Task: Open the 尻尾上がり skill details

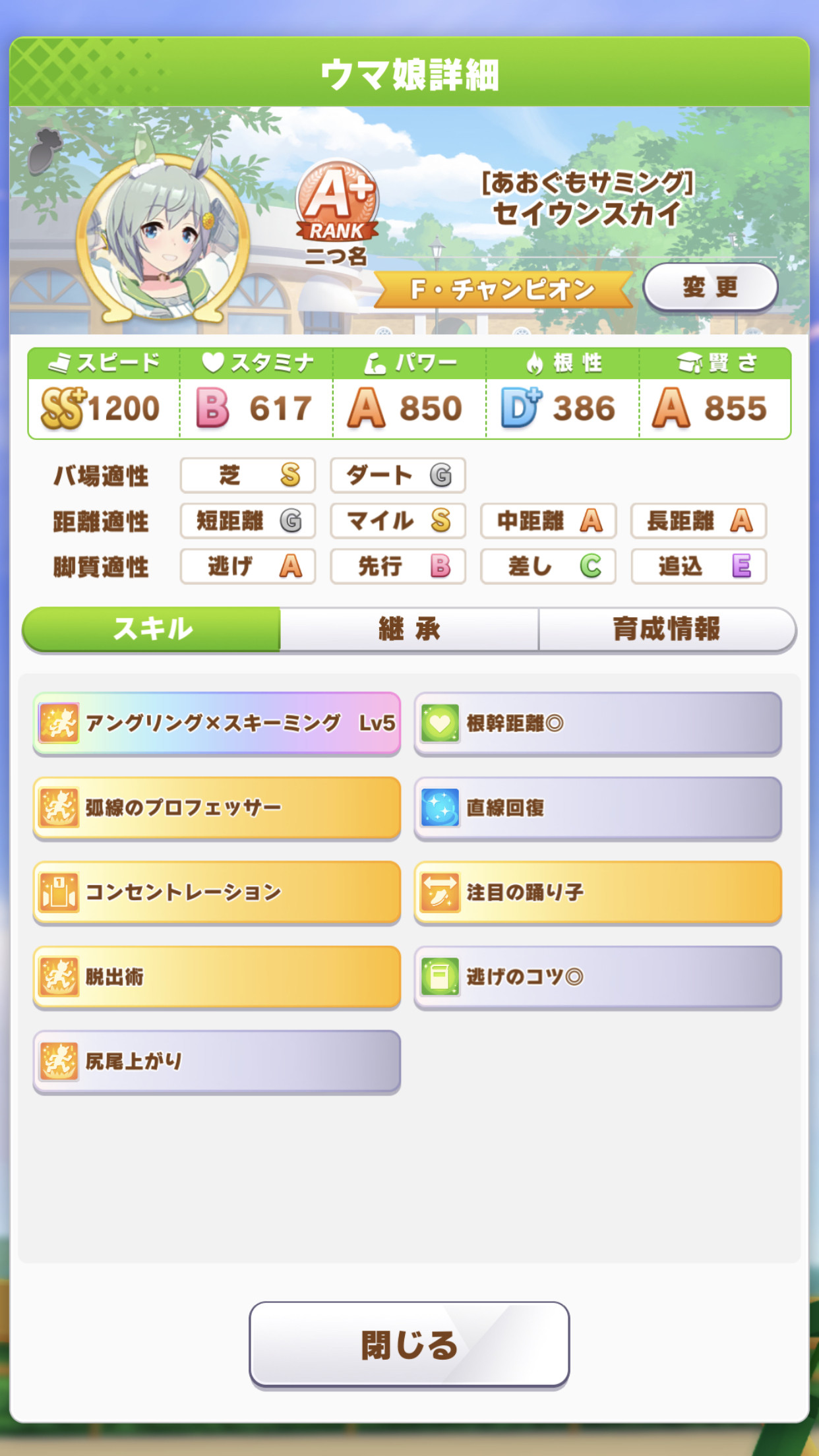Action: [x=217, y=1061]
